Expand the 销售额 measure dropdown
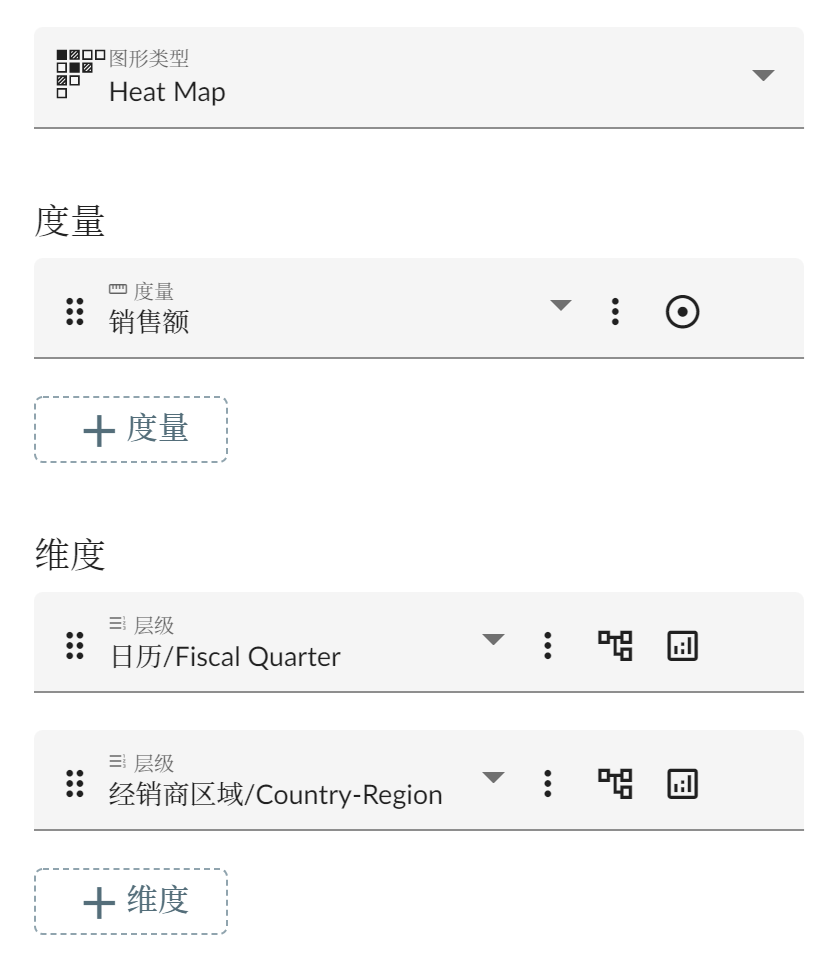Image resolution: width=840 pixels, height=963 pixels. (x=561, y=305)
